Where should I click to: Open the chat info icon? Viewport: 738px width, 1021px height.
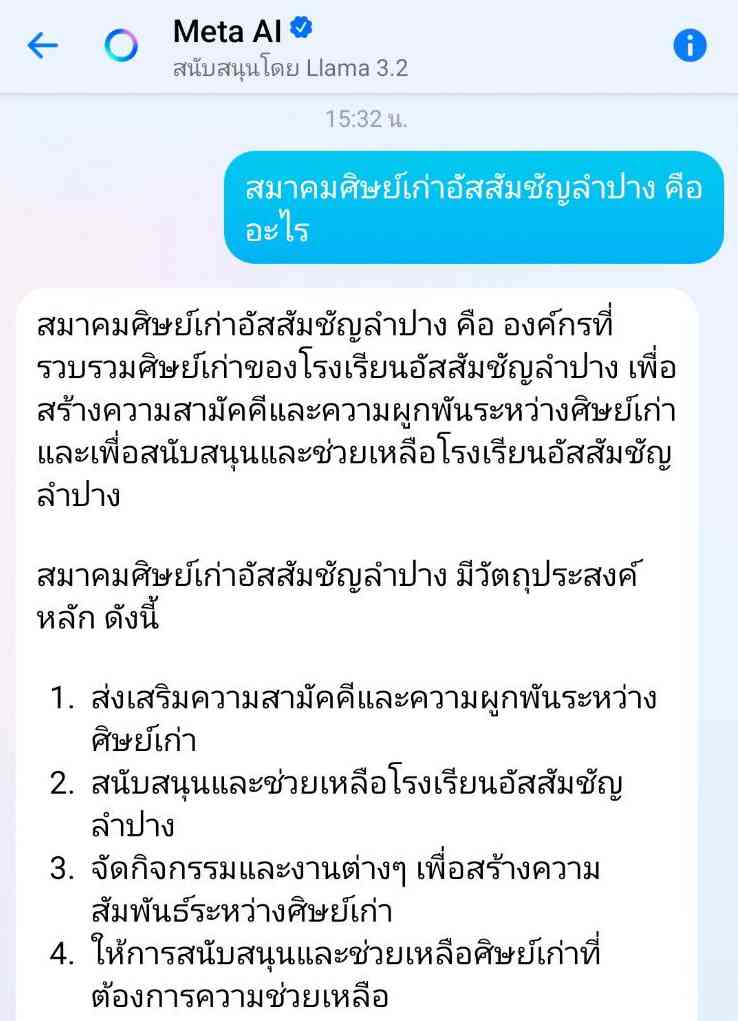(x=690, y=47)
